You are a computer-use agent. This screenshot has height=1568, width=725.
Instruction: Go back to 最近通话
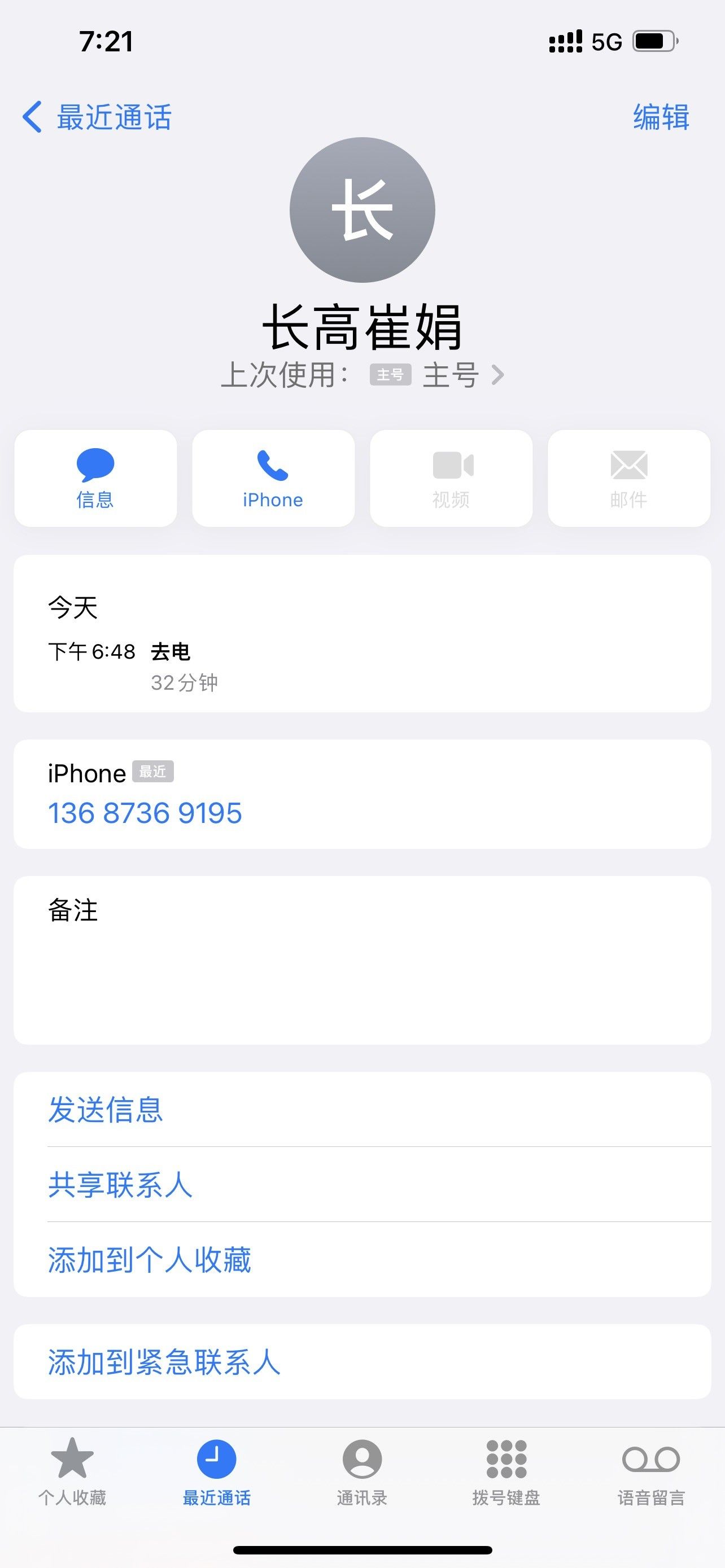pos(97,117)
